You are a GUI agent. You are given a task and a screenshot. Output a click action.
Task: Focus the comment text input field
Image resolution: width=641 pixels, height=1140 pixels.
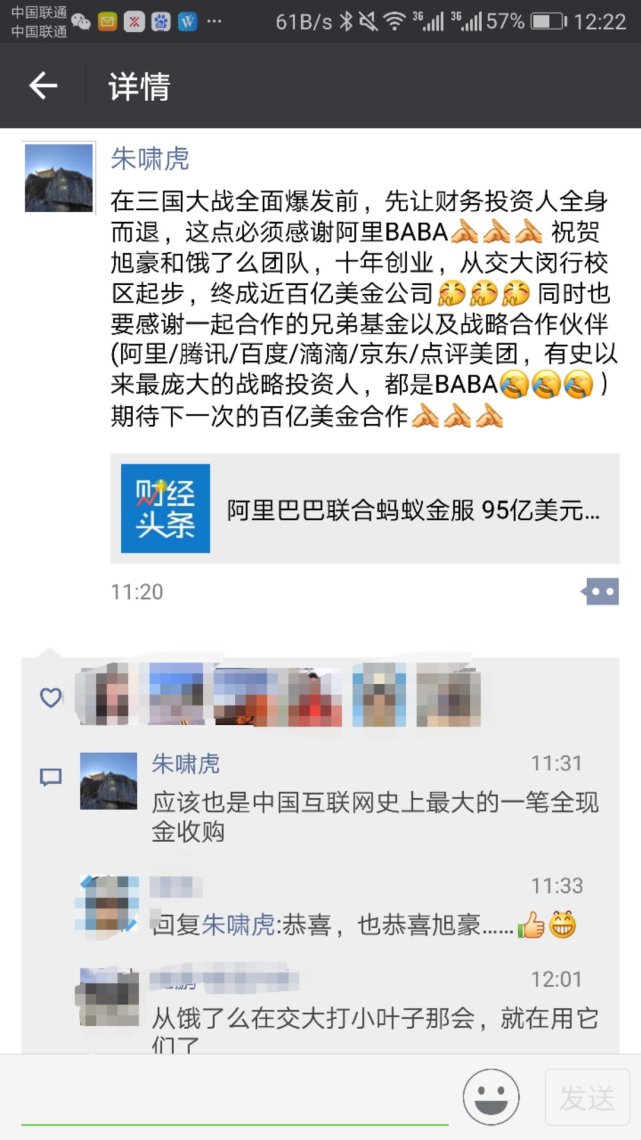[235, 1096]
